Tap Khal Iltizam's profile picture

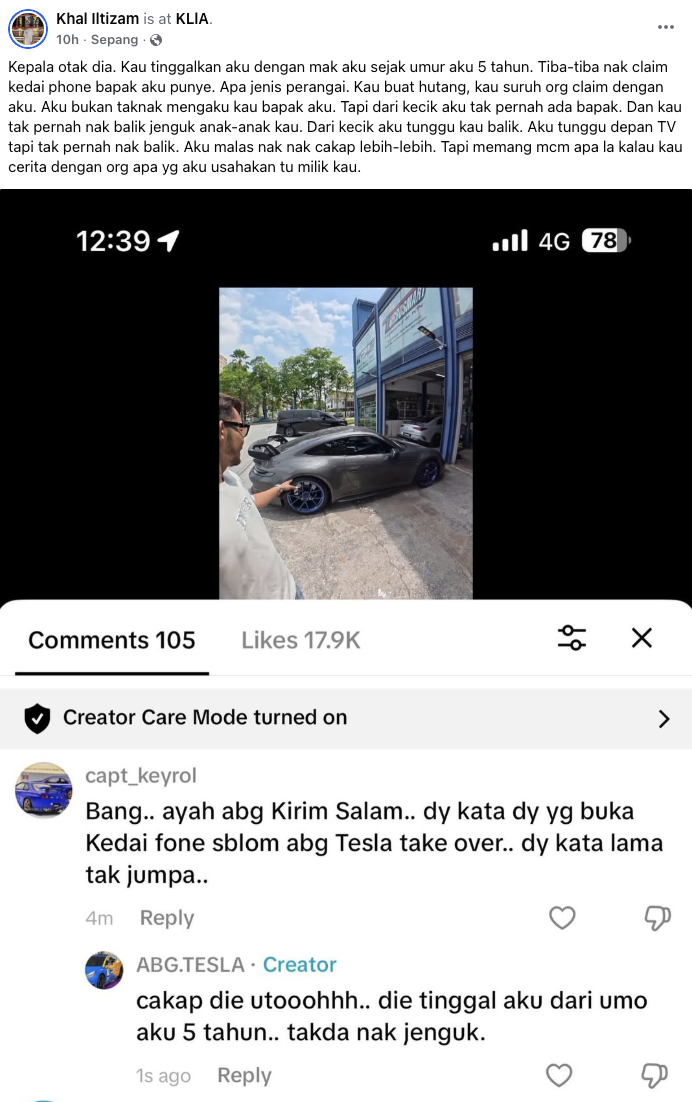[28, 29]
